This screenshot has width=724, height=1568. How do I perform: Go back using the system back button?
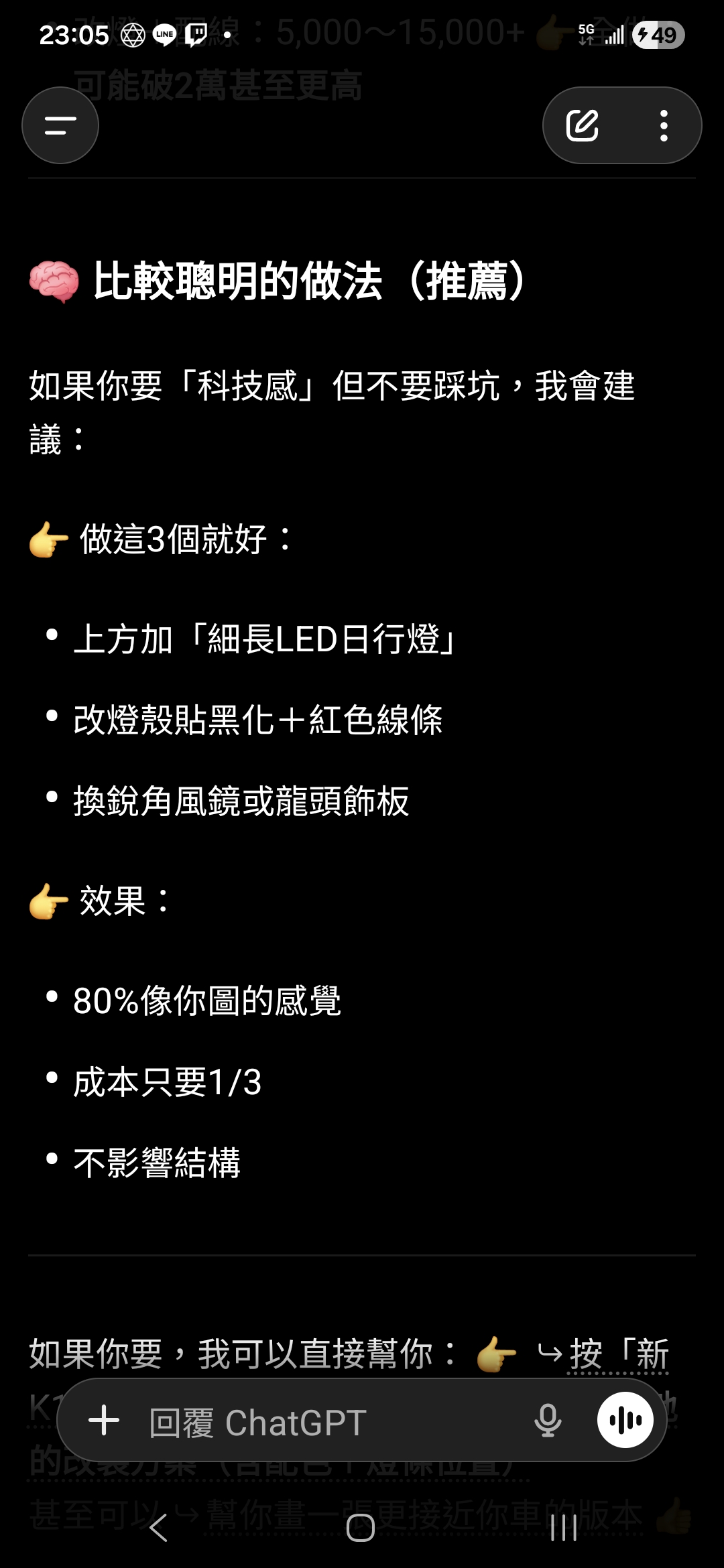(158, 1528)
